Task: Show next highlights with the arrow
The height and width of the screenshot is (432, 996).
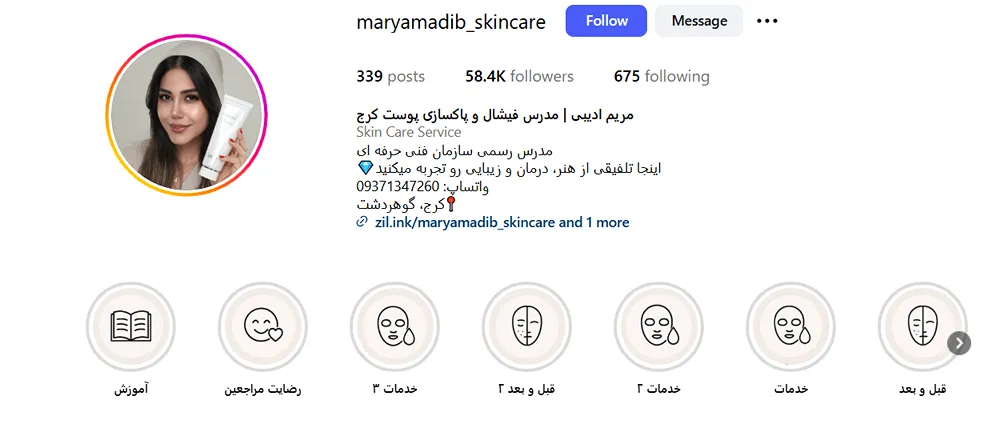Action: pos(959,343)
